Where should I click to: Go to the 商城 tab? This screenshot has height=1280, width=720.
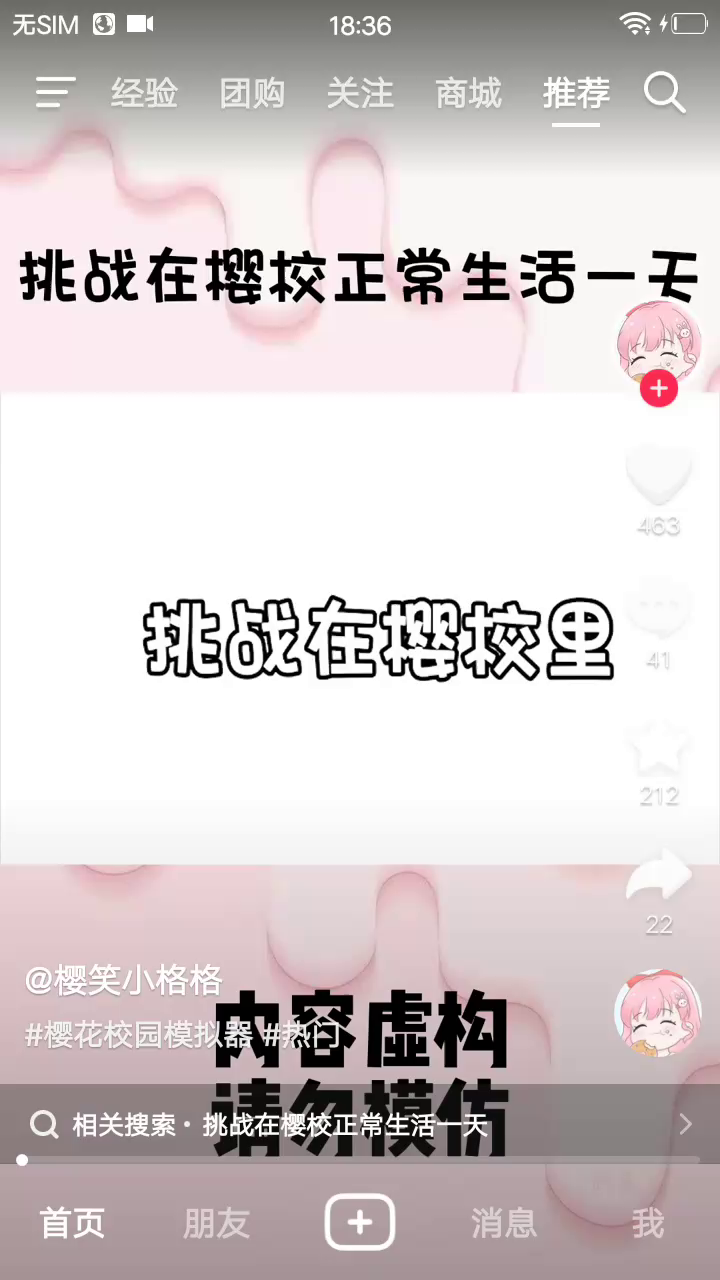coord(468,93)
